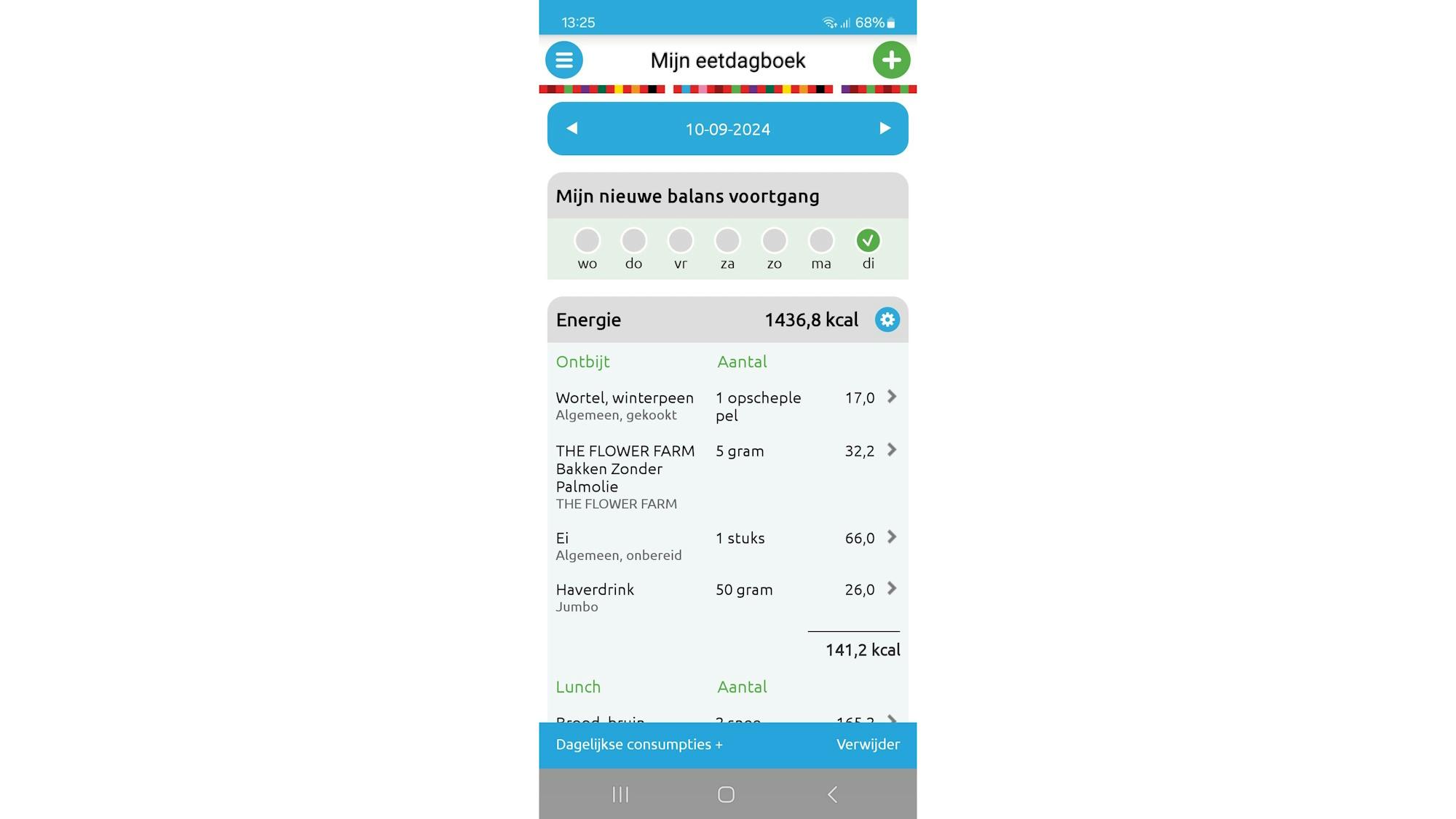
Task: Tap Dagelijkse consumpties +
Action: pyautogui.click(x=638, y=744)
